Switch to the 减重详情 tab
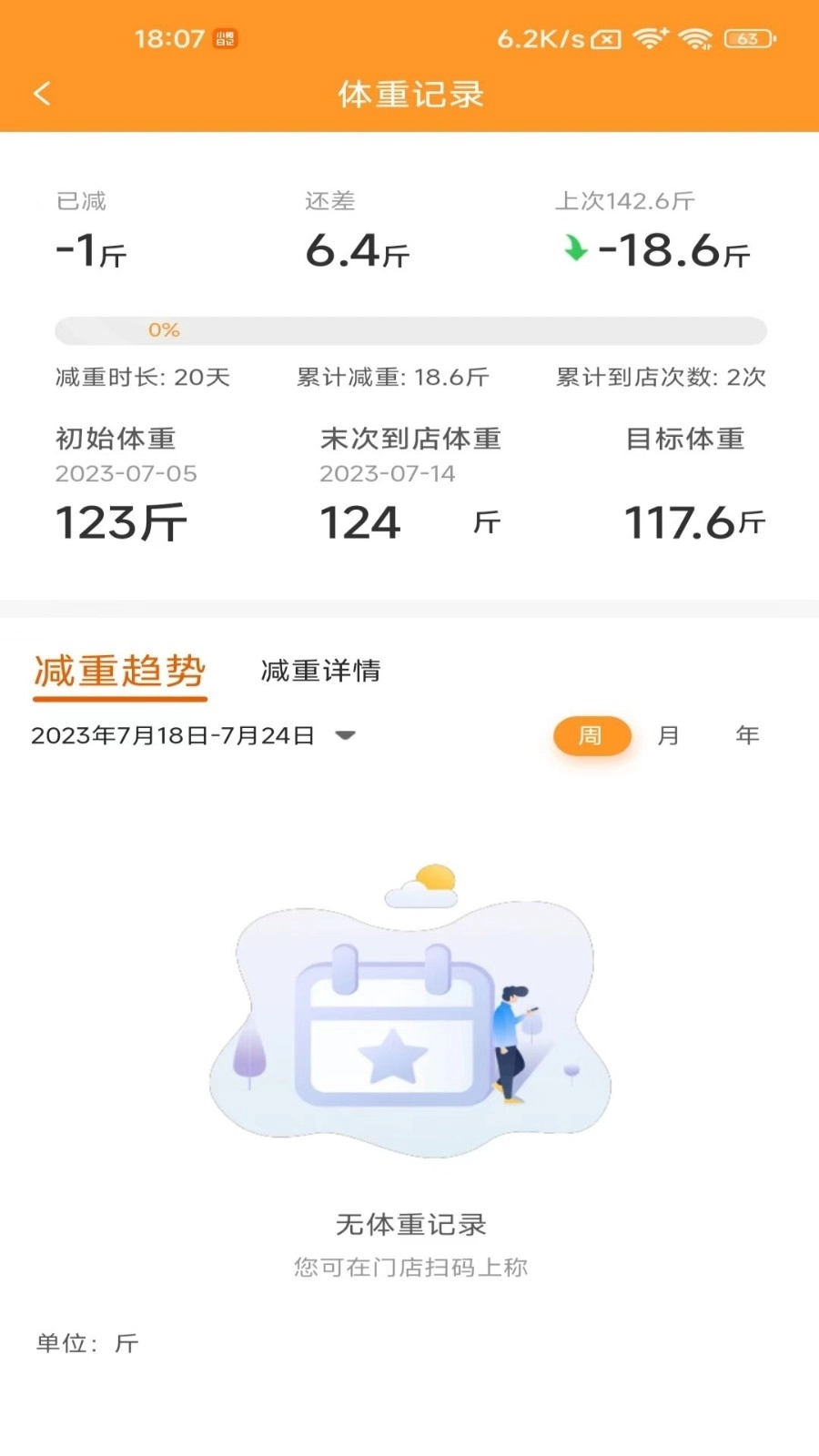819x1456 pixels. click(x=320, y=672)
